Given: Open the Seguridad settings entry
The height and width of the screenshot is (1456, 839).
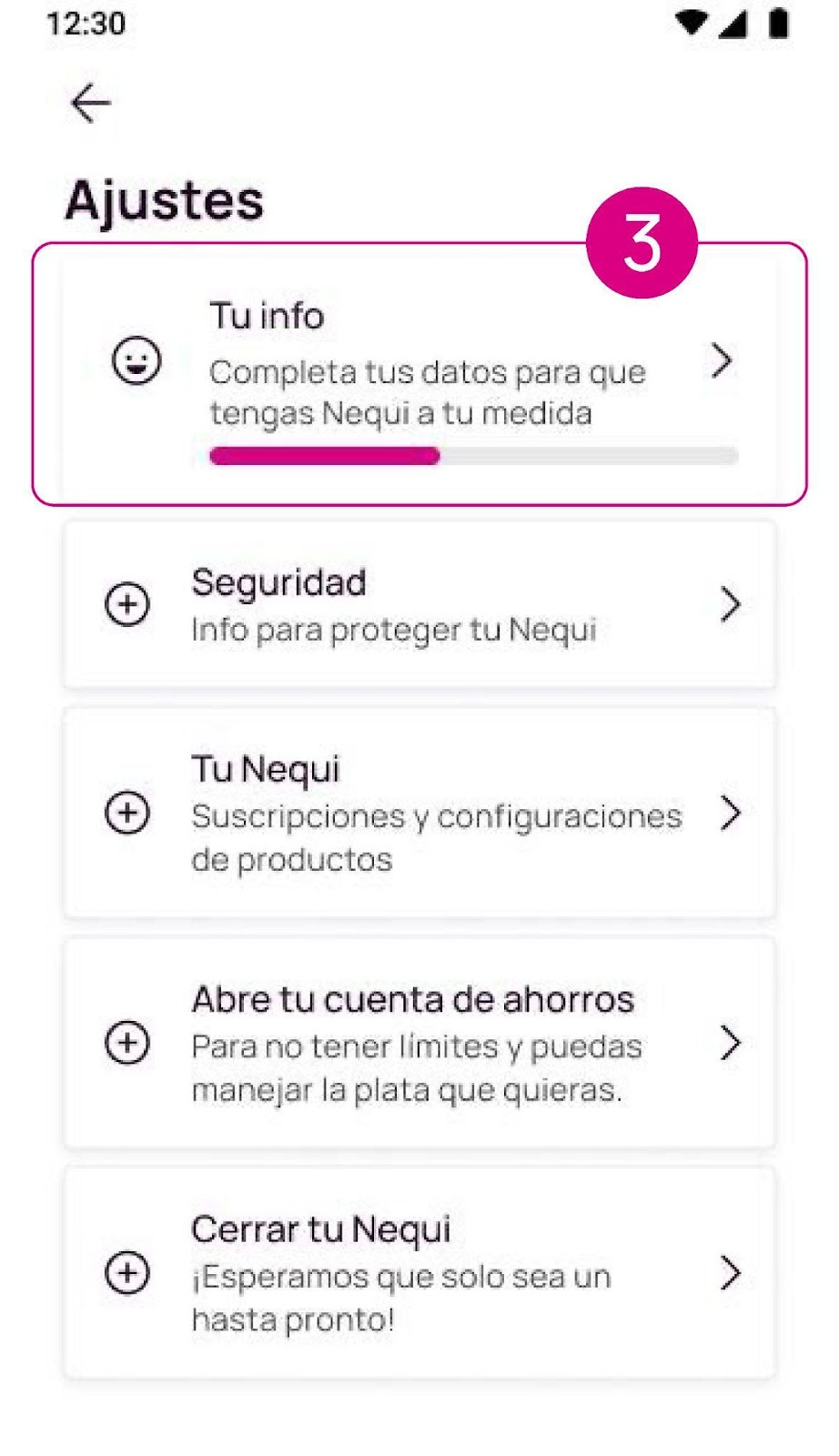Looking at the screenshot, I should click(x=419, y=604).
